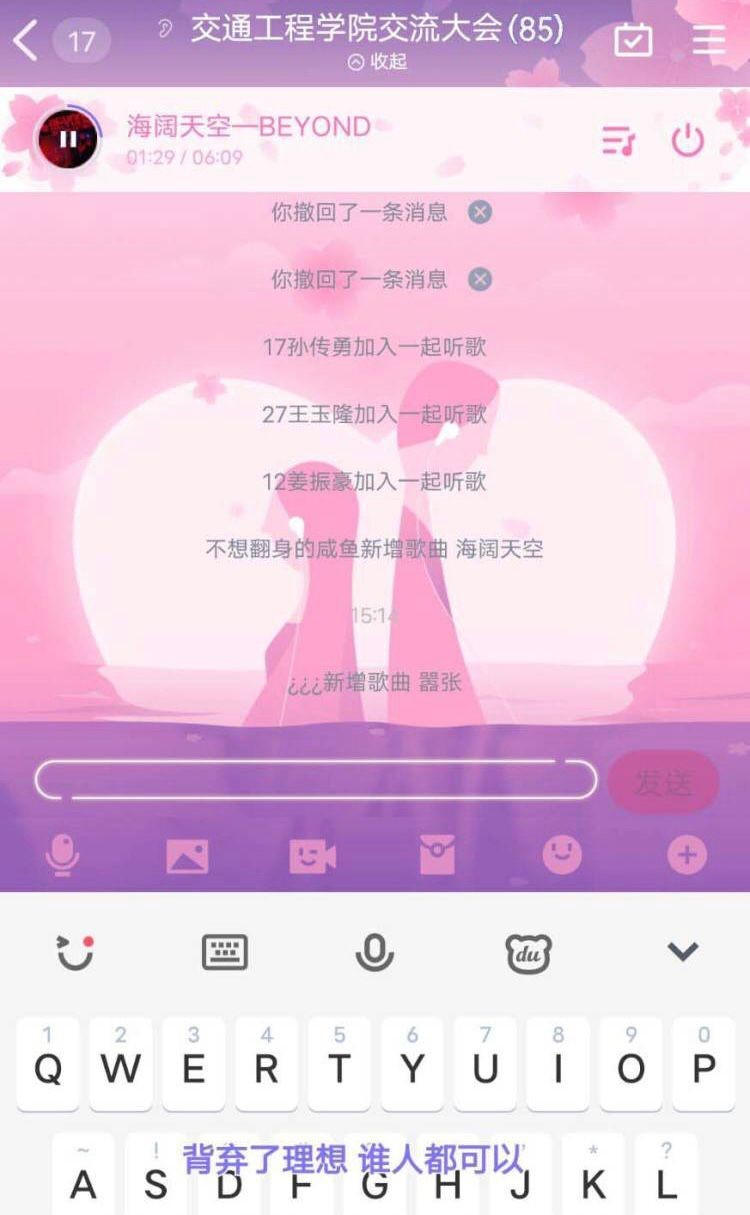The height and width of the screenshot is (1215, 750).
Task: Switch keyboard layout via keyboard icon
Action: (x=225, y=952)
